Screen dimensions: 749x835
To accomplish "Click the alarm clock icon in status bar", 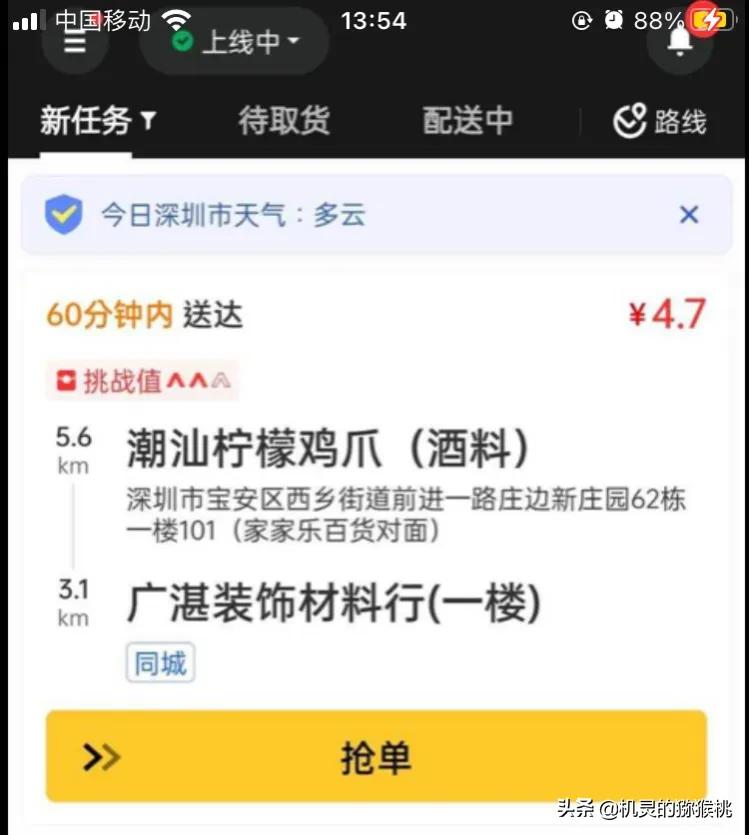I will click(x=611, y=20).
